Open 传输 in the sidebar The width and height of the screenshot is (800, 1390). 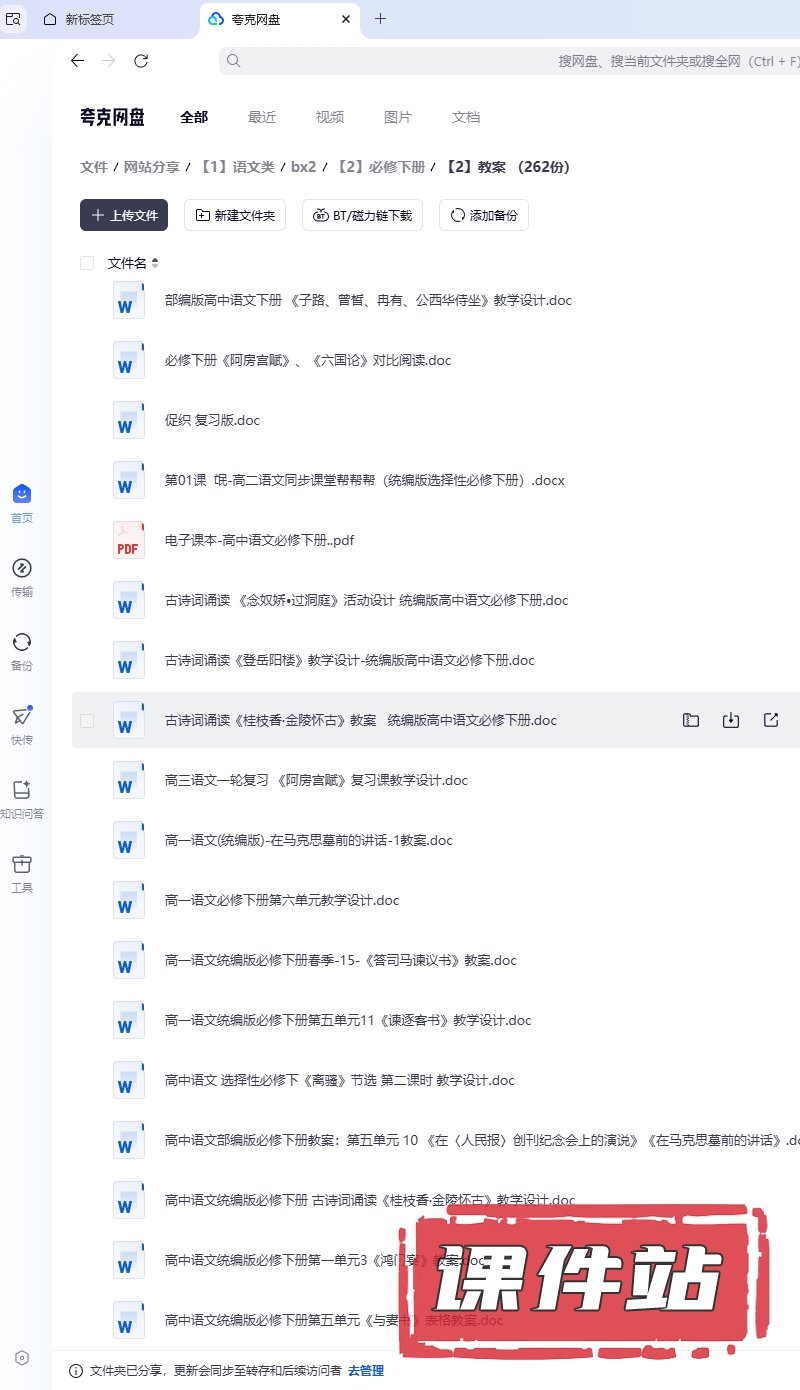click(x=22, y=577)
